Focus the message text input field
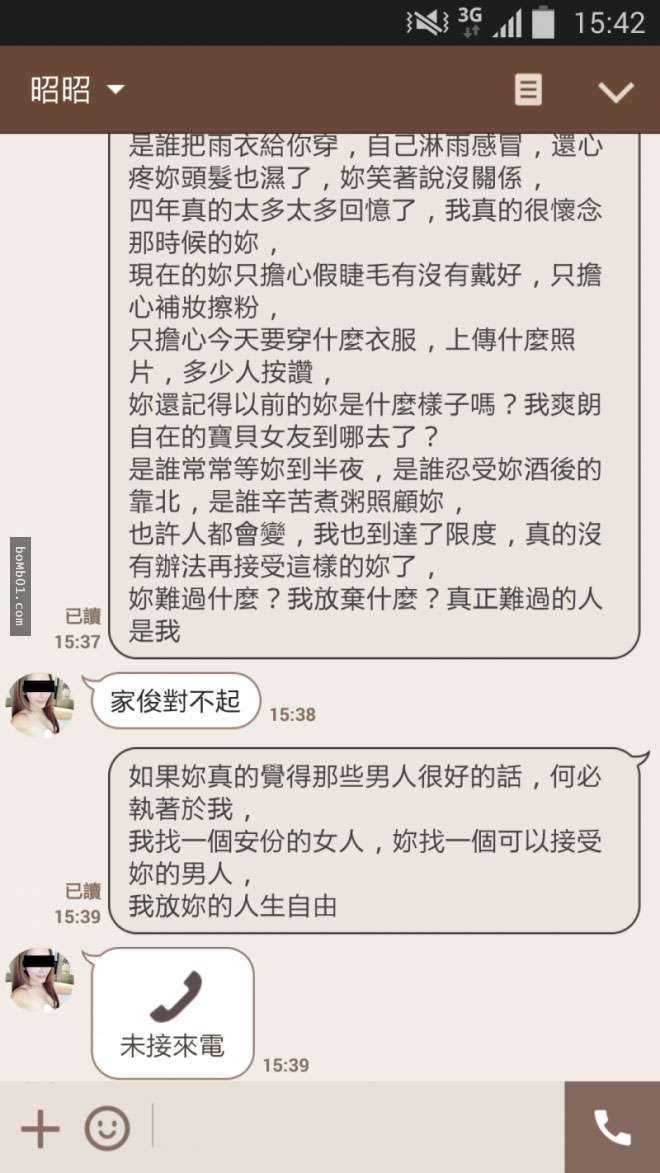The image size is (660, 1173). [355, 1129]
